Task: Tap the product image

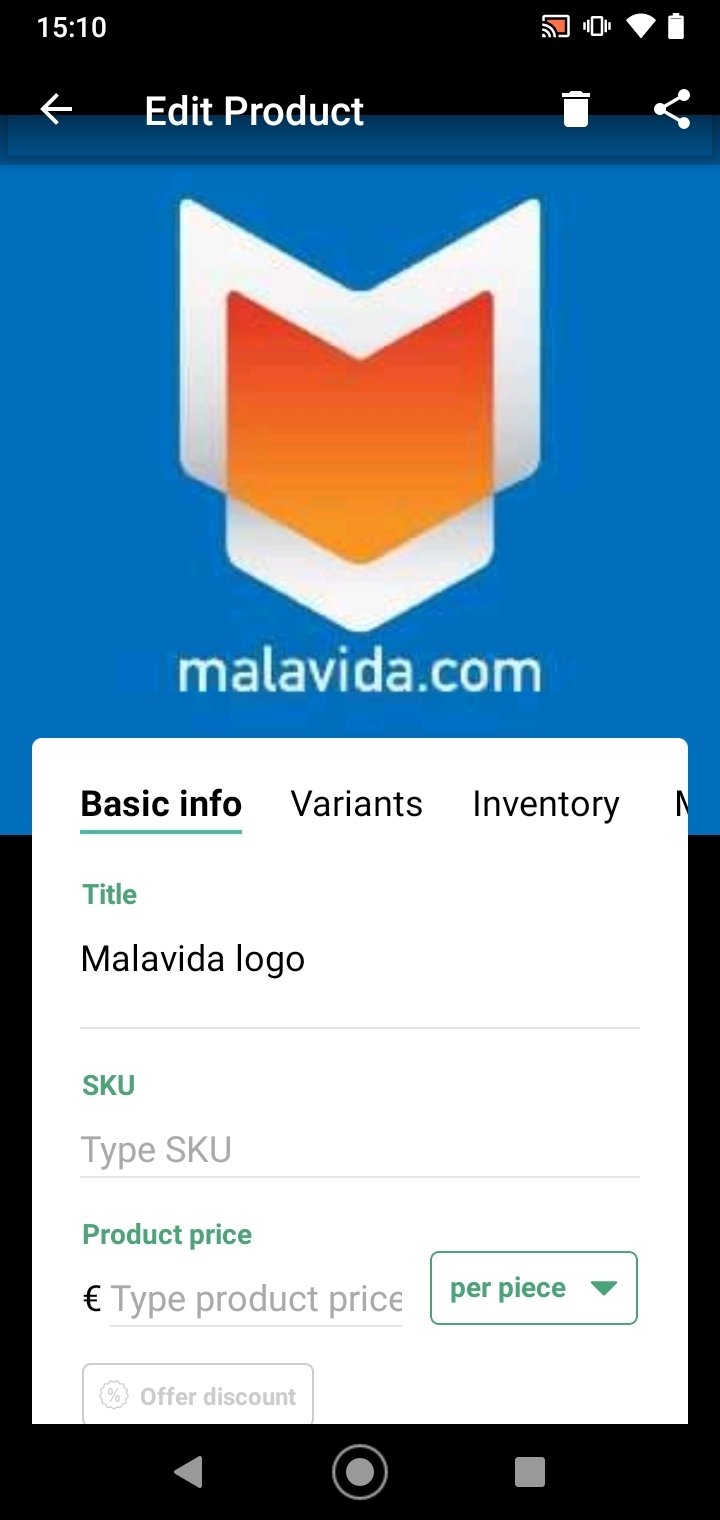Action: 360,440
